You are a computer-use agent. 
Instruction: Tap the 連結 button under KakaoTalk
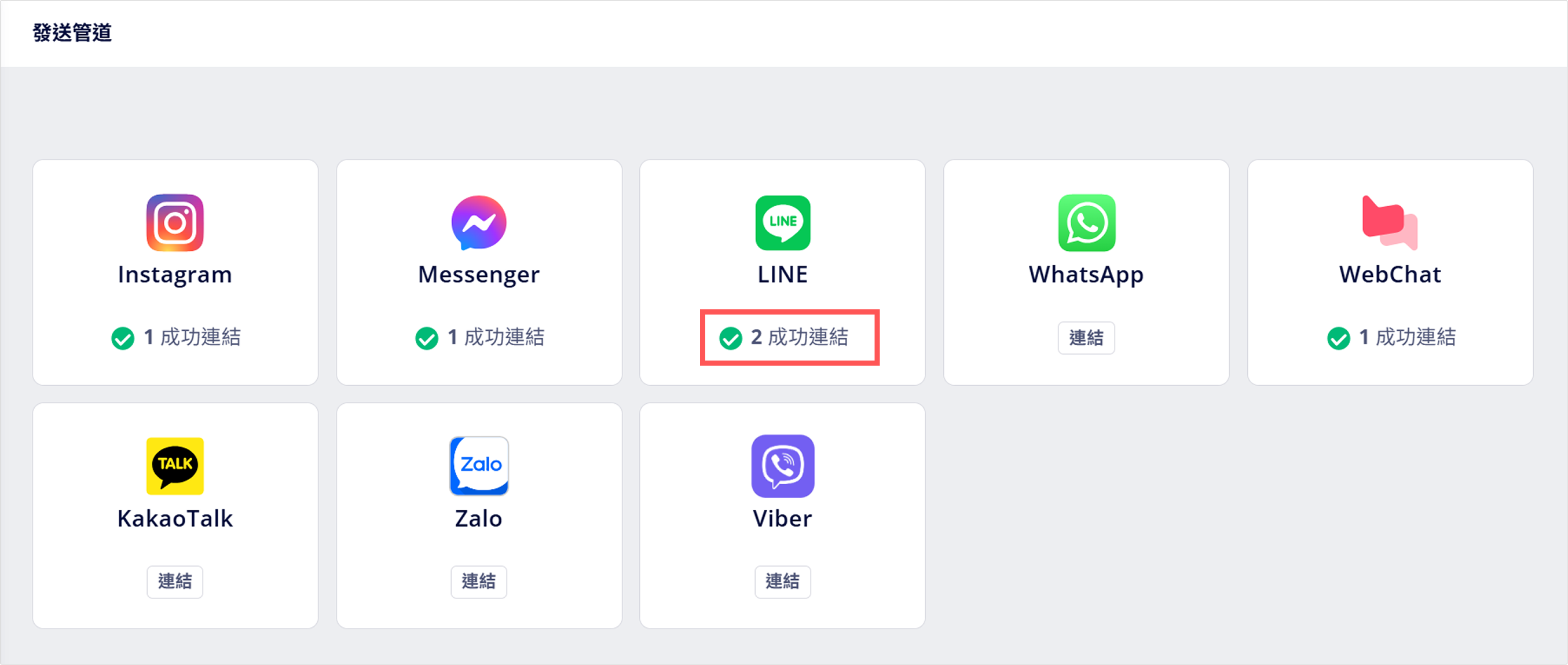(175, 582)
